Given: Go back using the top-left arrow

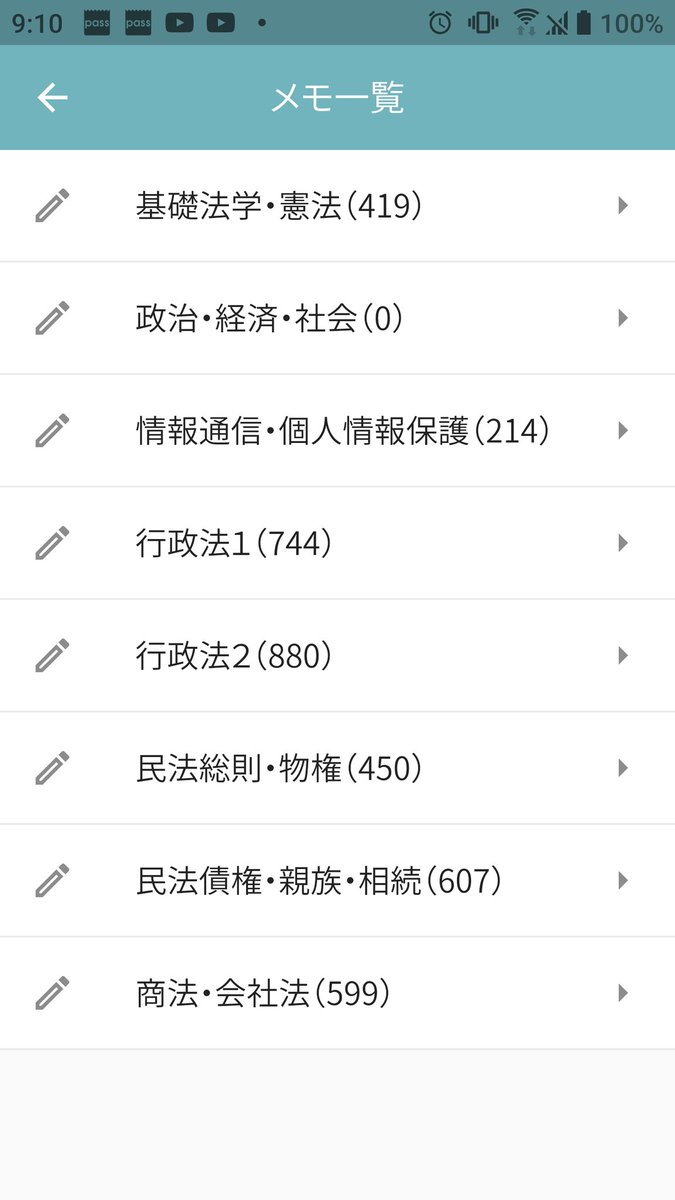Looking at the screenshot, I should (x=52, y=97).
